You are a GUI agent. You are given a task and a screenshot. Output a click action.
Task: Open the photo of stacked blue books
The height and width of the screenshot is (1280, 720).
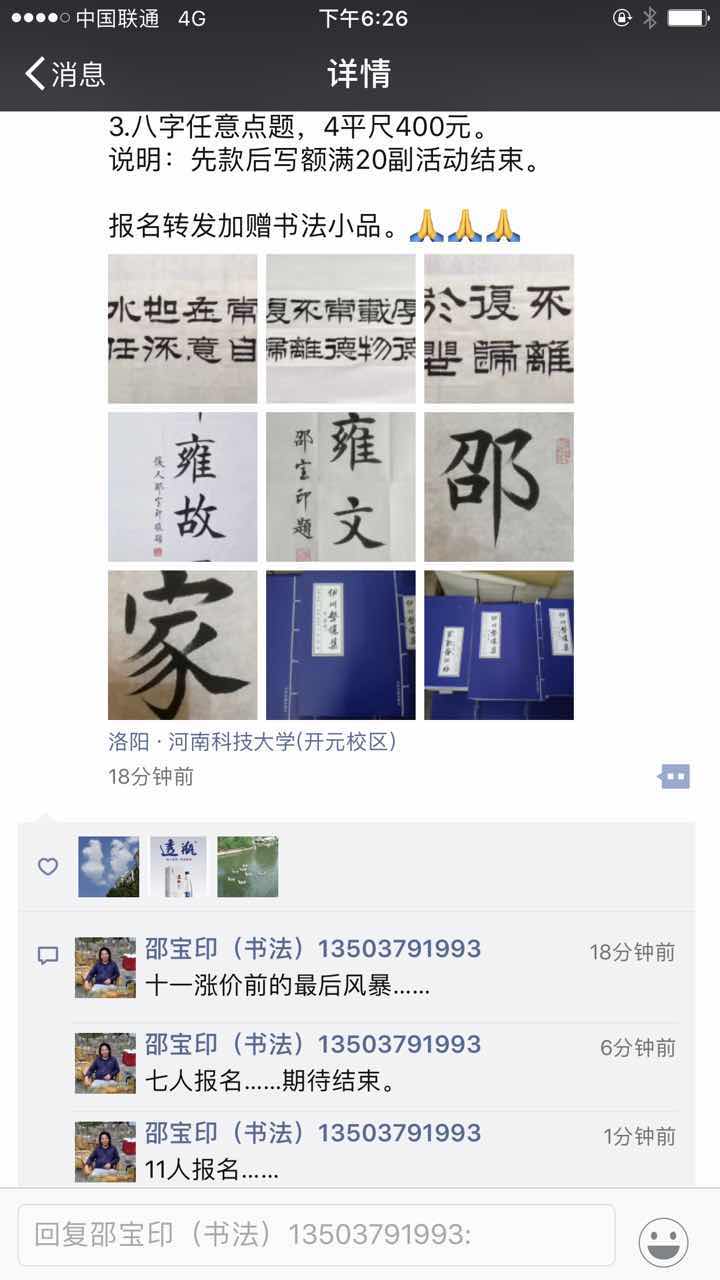pyautogui.click(x=498, y=645)
